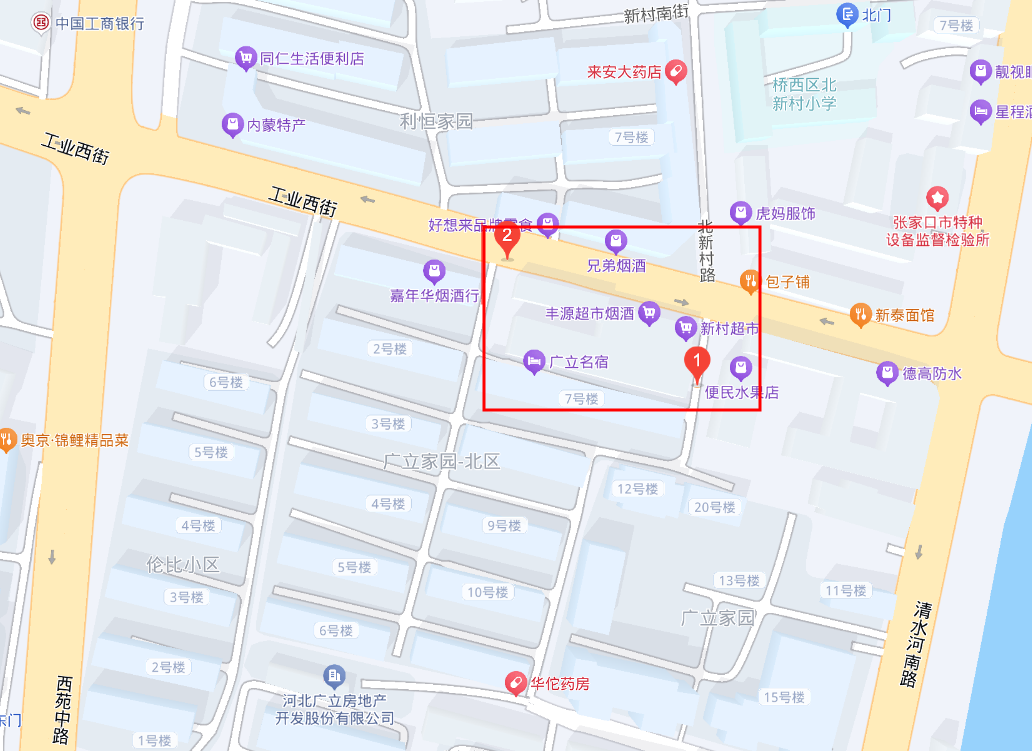
Task: Select the 德高防水 shop icon
Action: (x=887, y=373)
